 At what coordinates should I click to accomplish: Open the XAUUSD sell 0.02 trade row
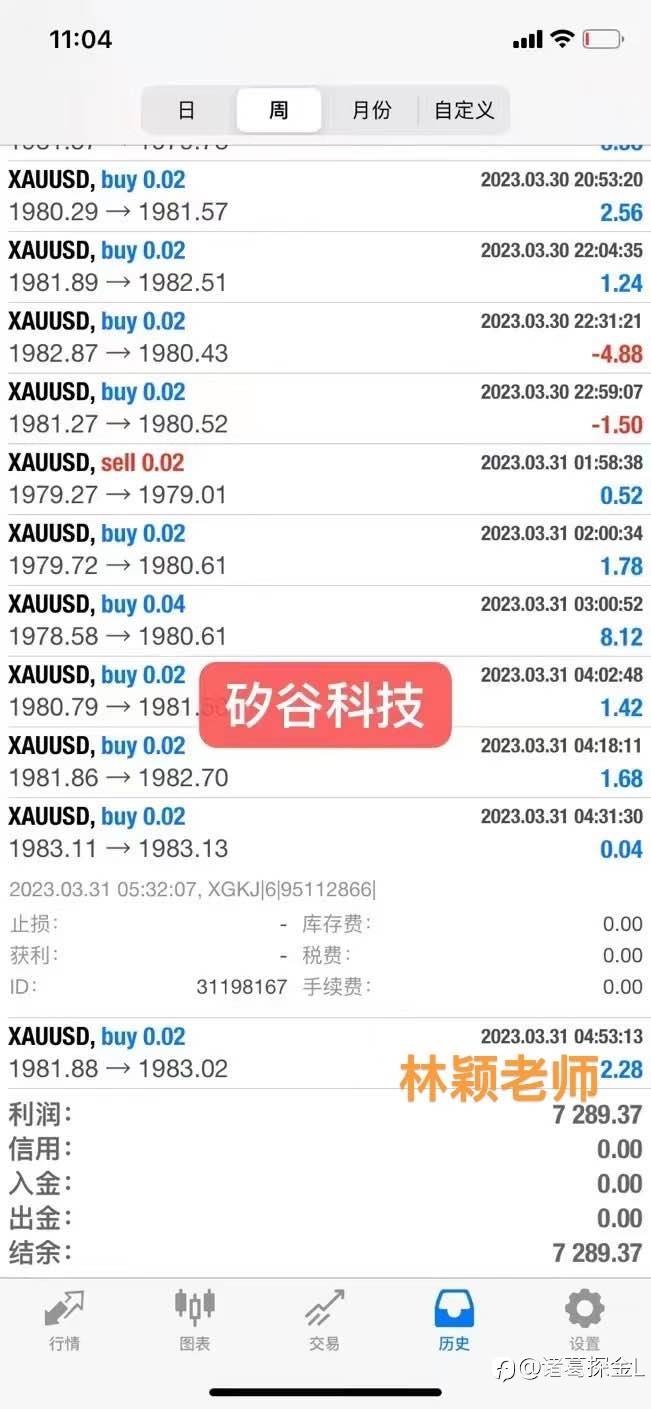(x=325, y=479)
